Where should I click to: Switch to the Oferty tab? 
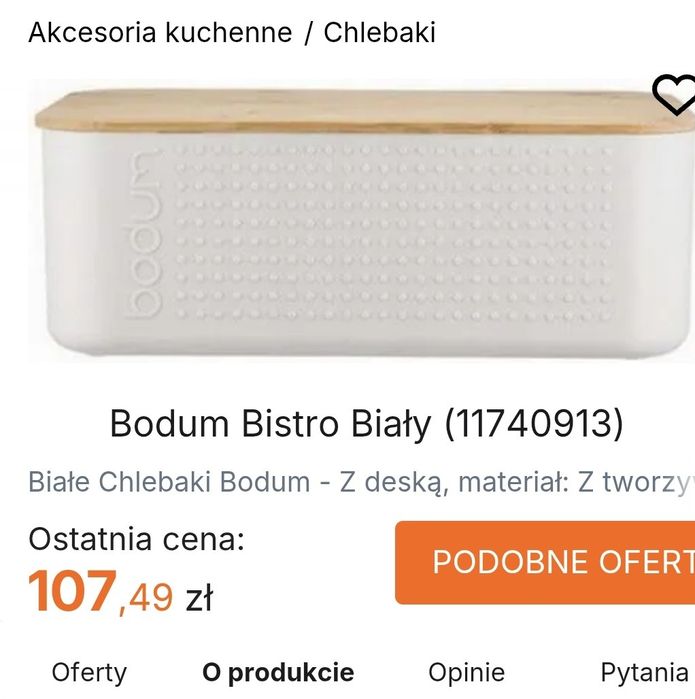tap(89, 672)
